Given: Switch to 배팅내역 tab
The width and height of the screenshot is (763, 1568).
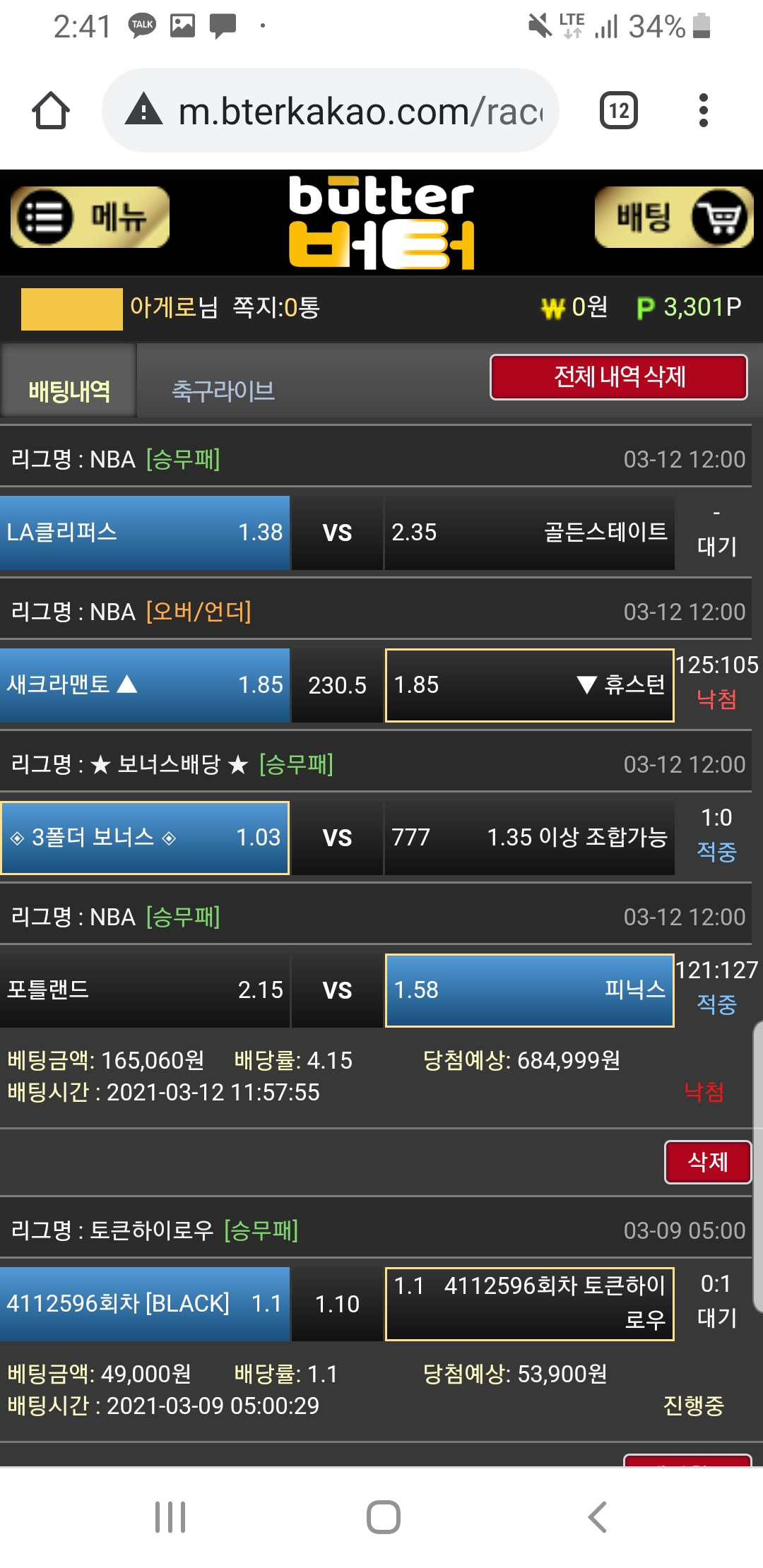Looking at the screenshot, I should 69,390.
